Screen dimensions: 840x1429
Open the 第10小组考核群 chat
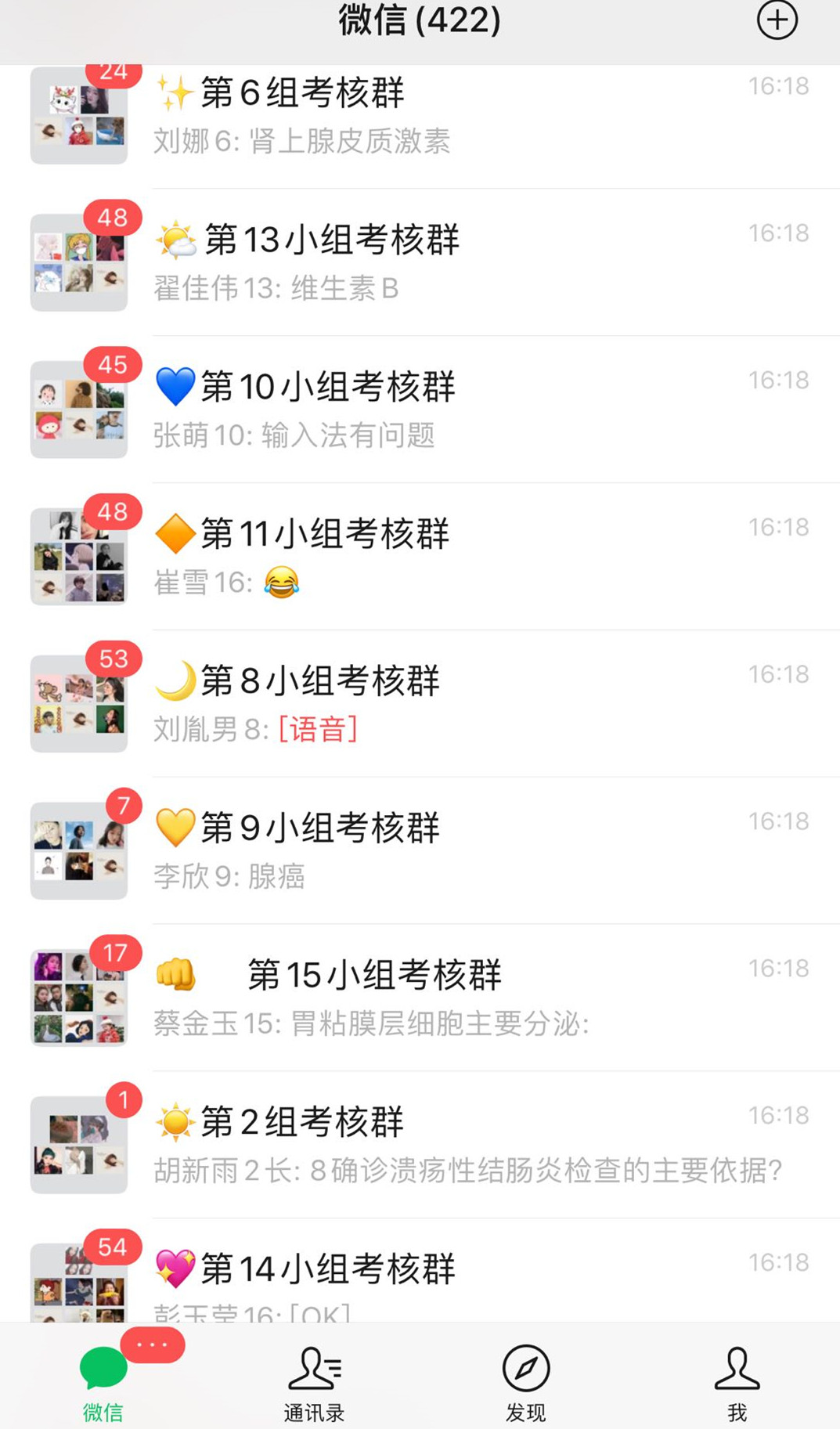420,410
